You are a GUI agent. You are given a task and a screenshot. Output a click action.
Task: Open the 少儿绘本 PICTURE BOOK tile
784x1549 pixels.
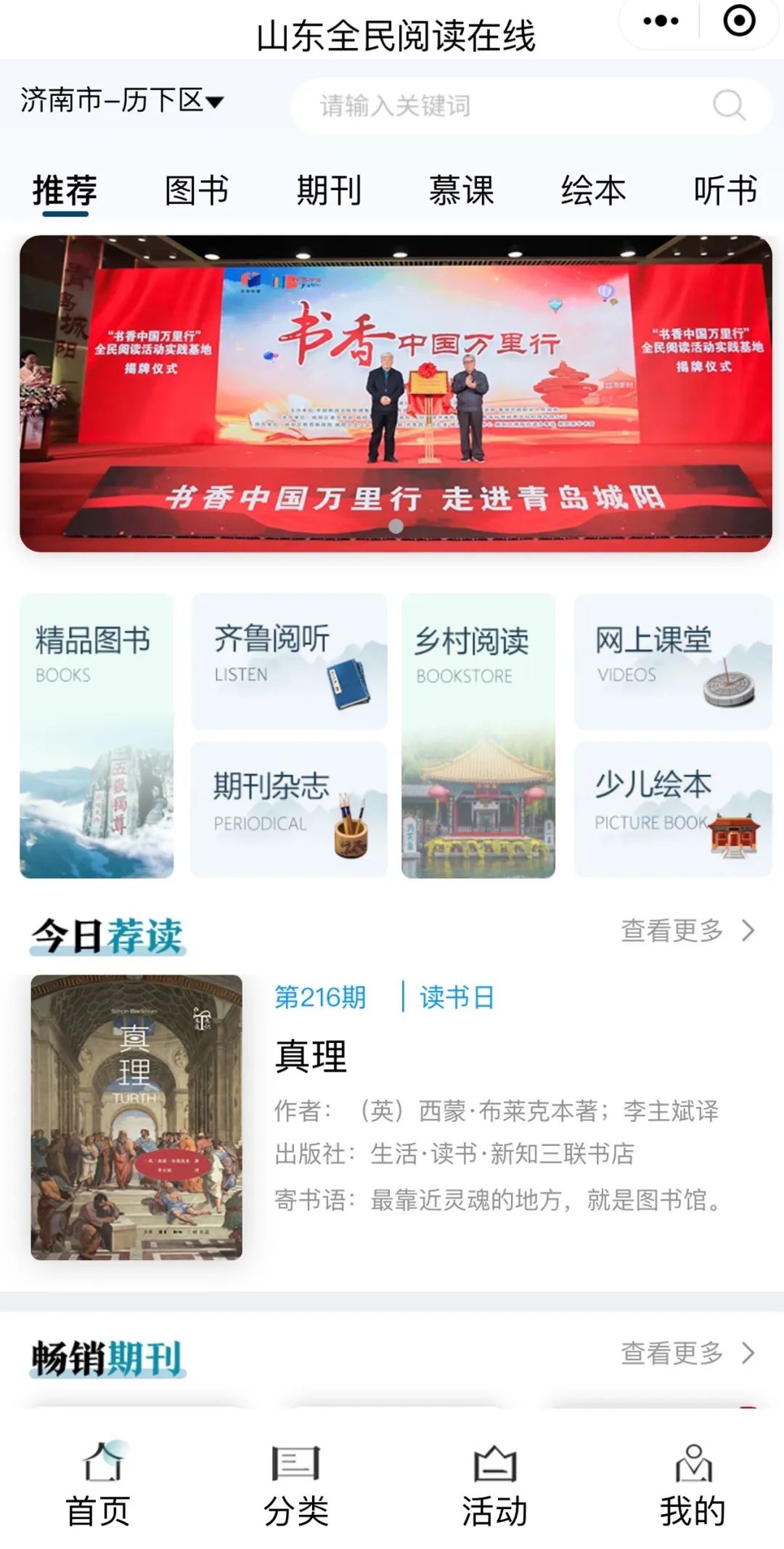[673, 809]
